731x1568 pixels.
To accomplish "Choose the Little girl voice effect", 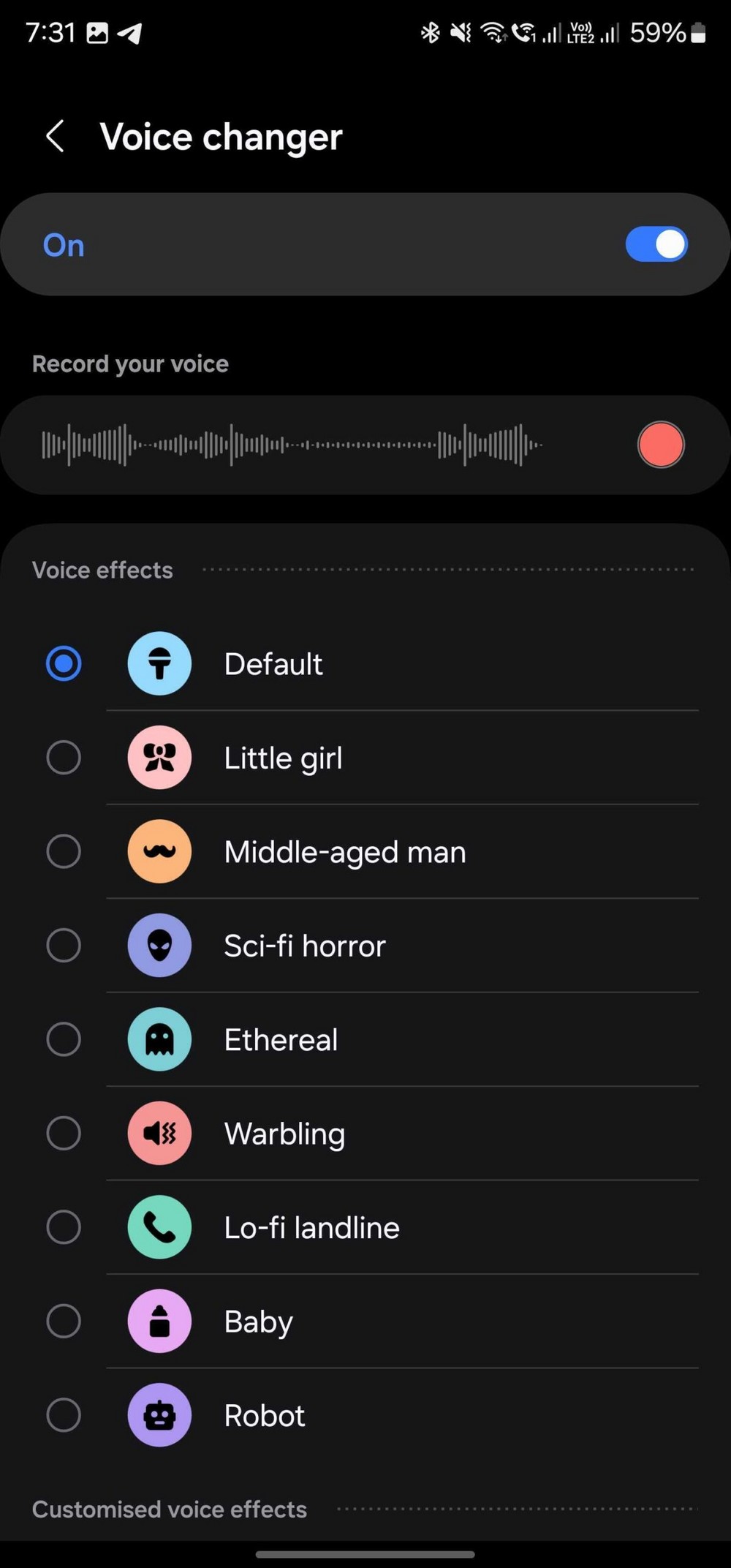I will coord(64,758).
